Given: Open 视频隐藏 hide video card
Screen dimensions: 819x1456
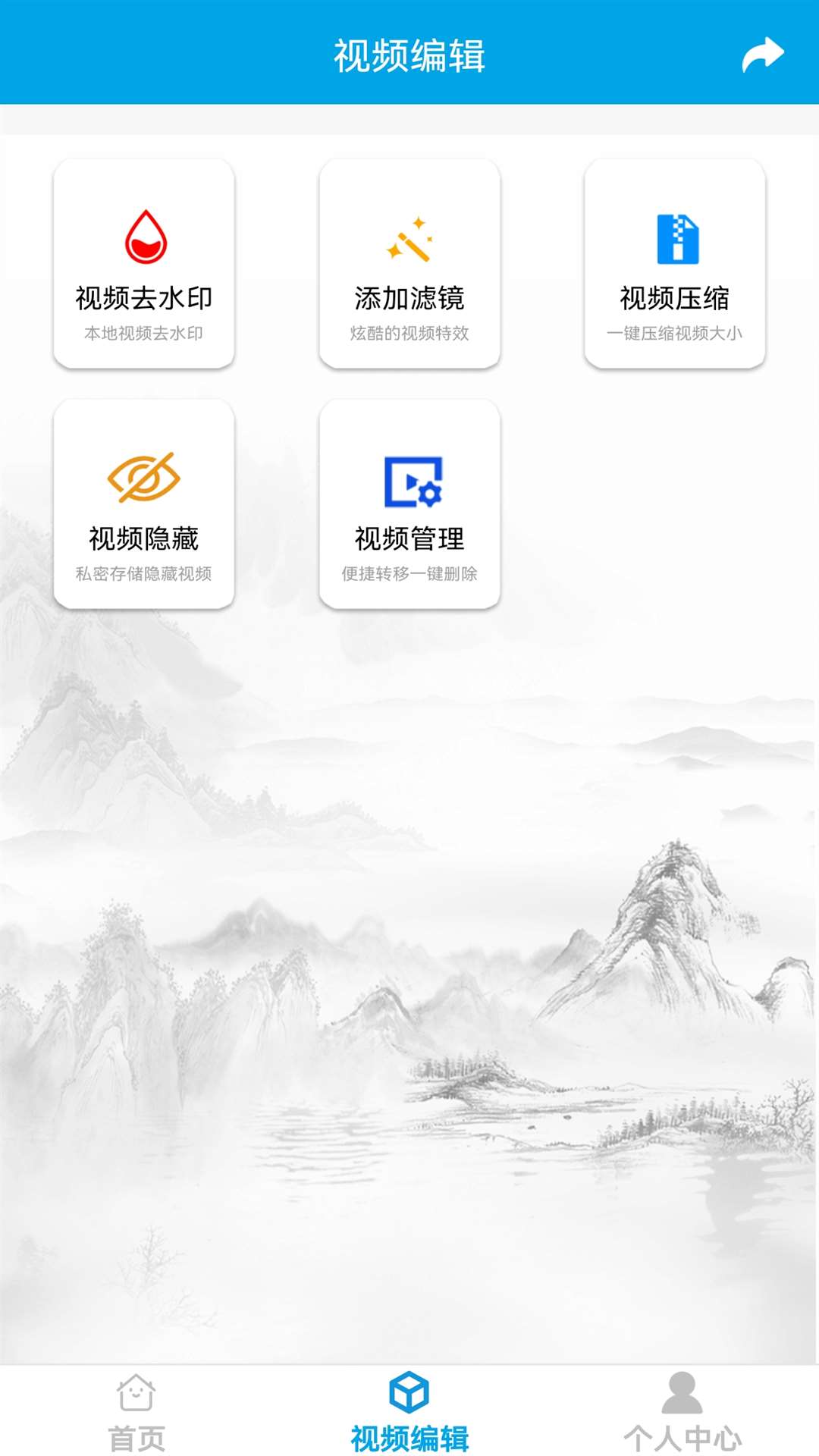Looking at the screenshot, I should point(144,504).
